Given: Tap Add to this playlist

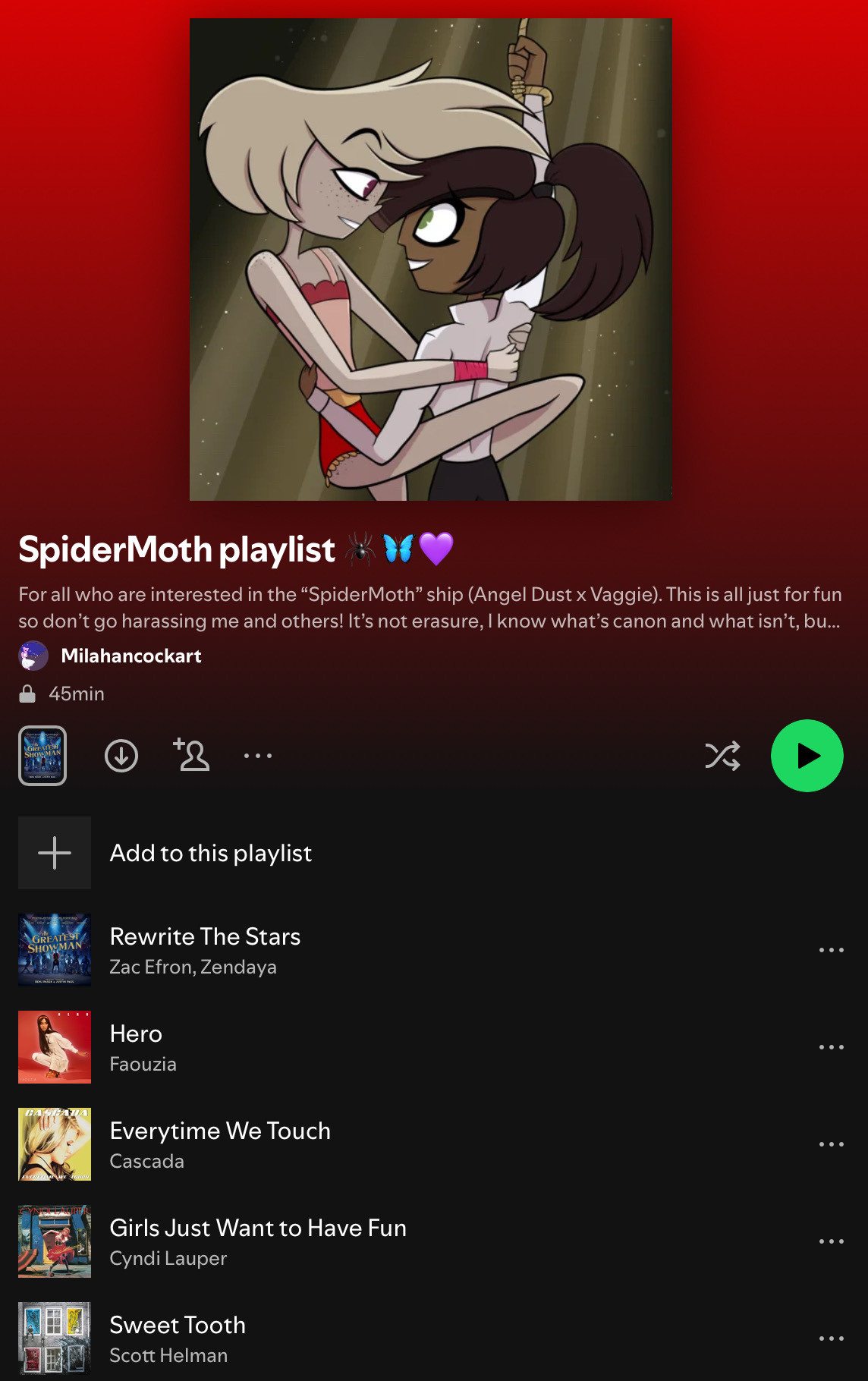Looking at the screenshot, I should click(210, 853).
